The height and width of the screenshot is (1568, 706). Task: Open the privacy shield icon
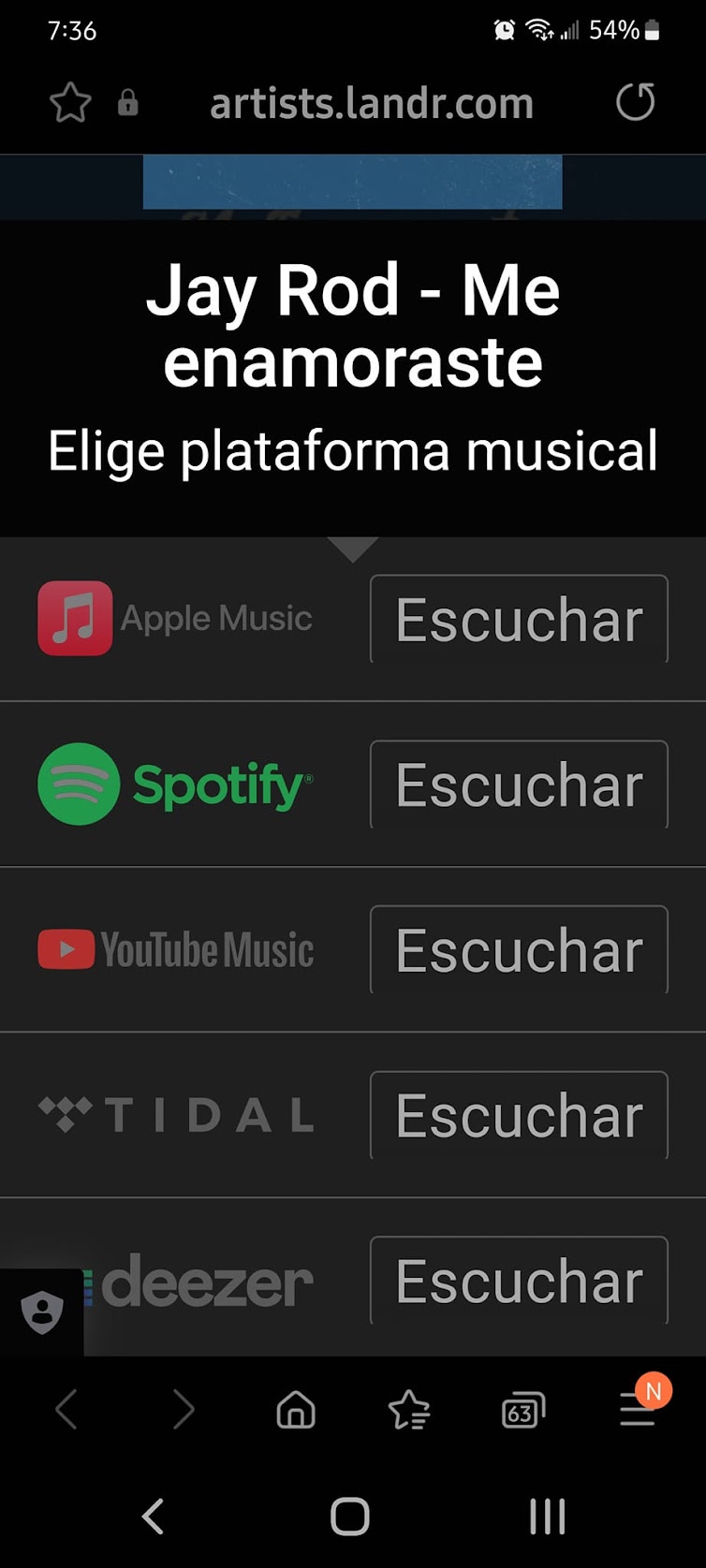coord(42,1312)
